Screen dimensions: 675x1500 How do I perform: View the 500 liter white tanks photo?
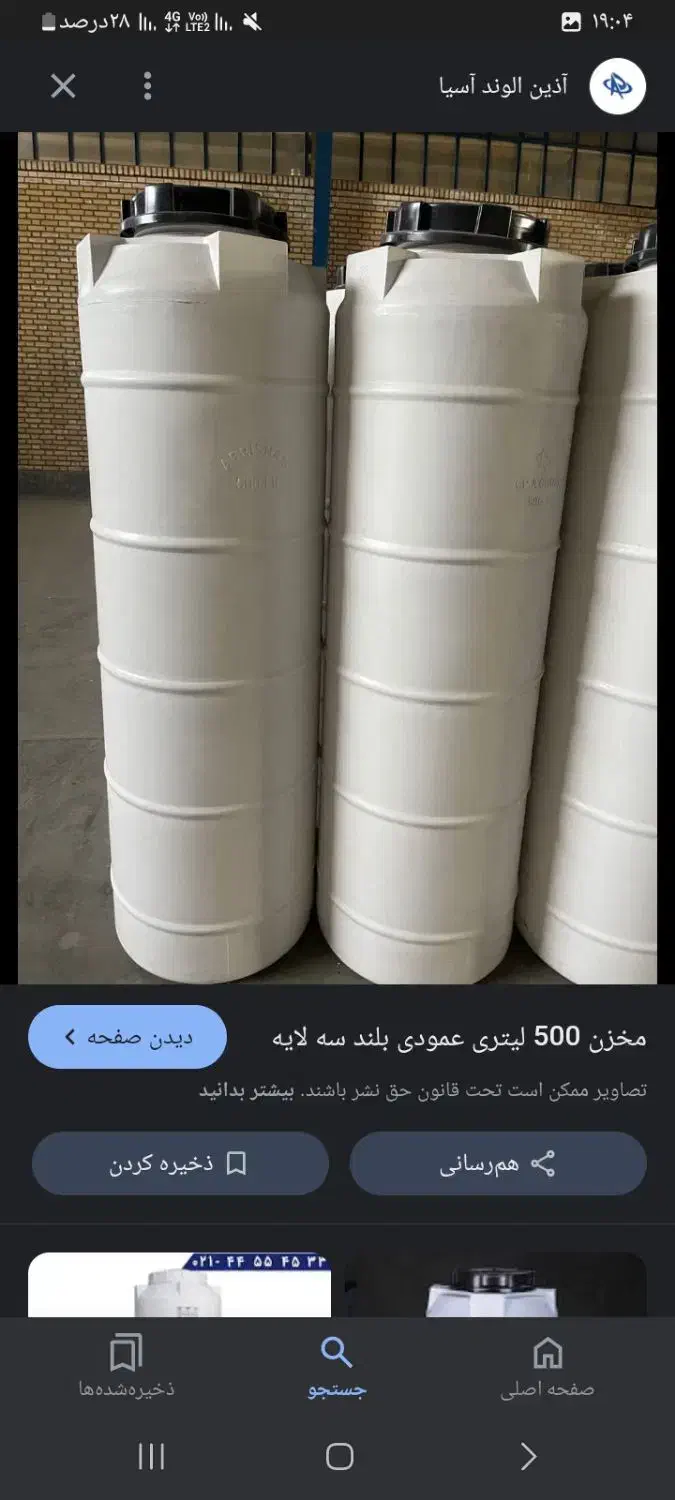coord(337,558)
